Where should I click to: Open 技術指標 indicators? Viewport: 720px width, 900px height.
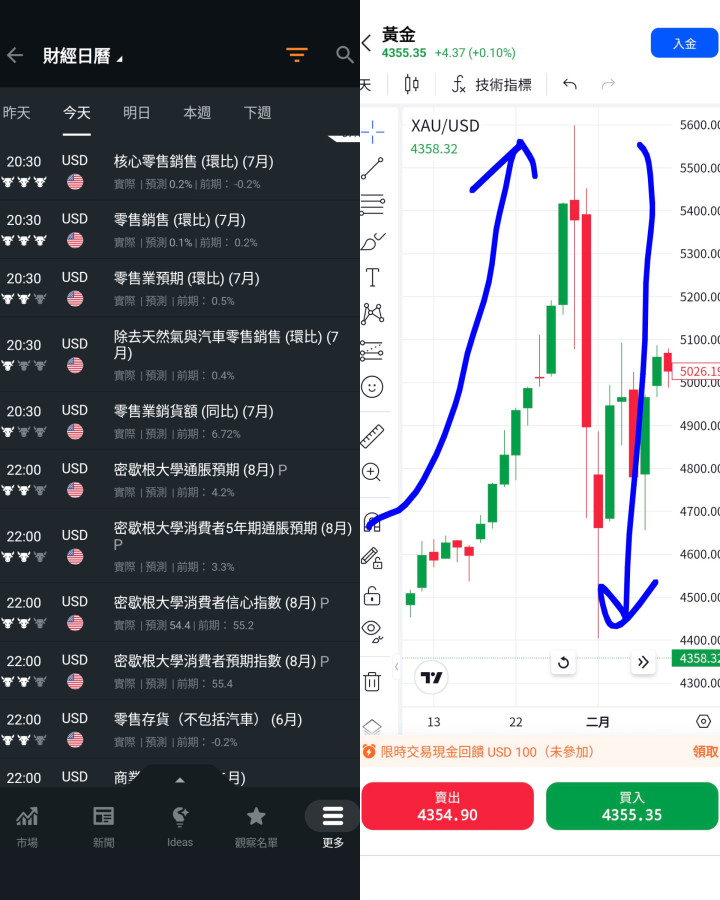pos(491,85)
